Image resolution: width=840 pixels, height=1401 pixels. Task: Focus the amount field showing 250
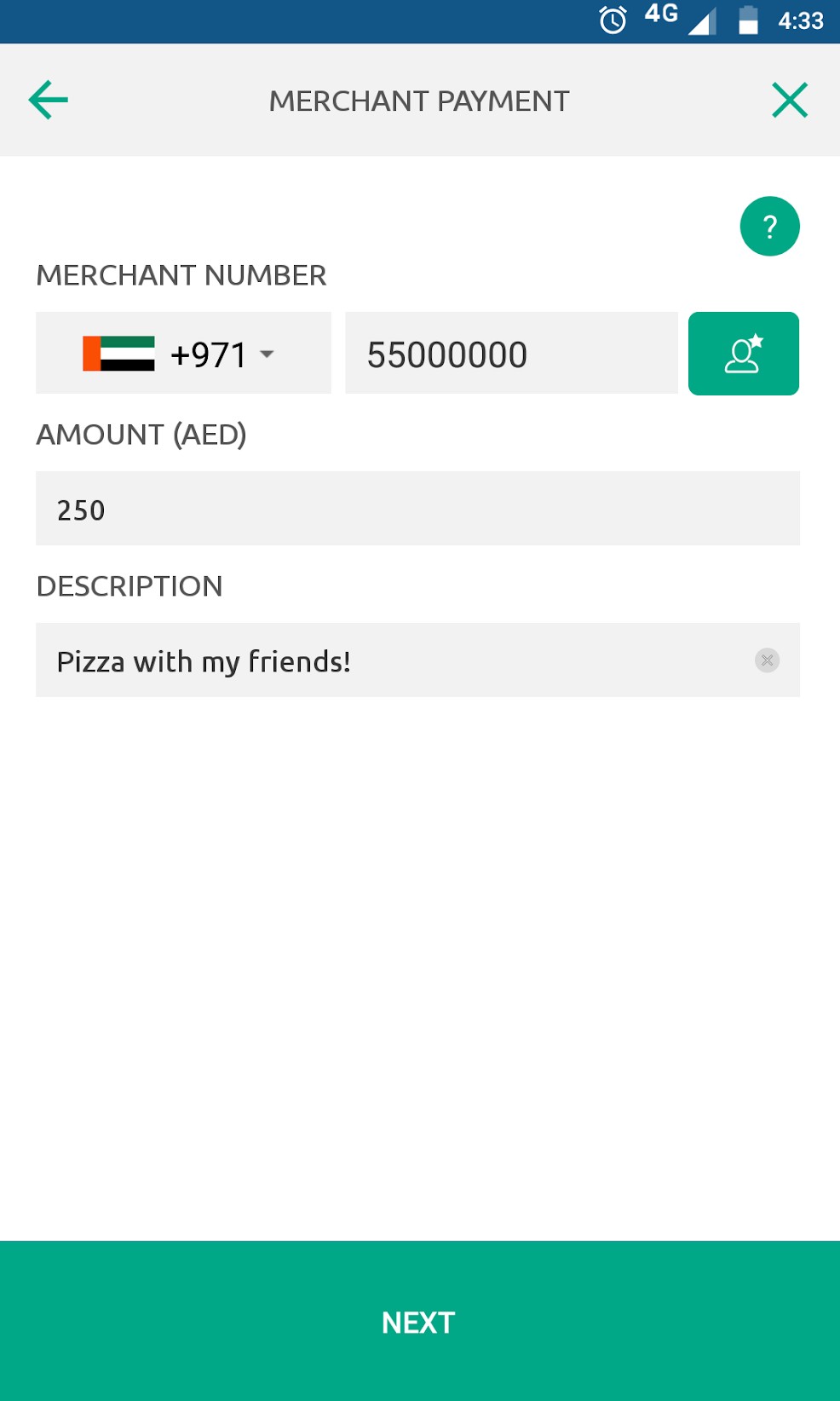click(417, 509)
